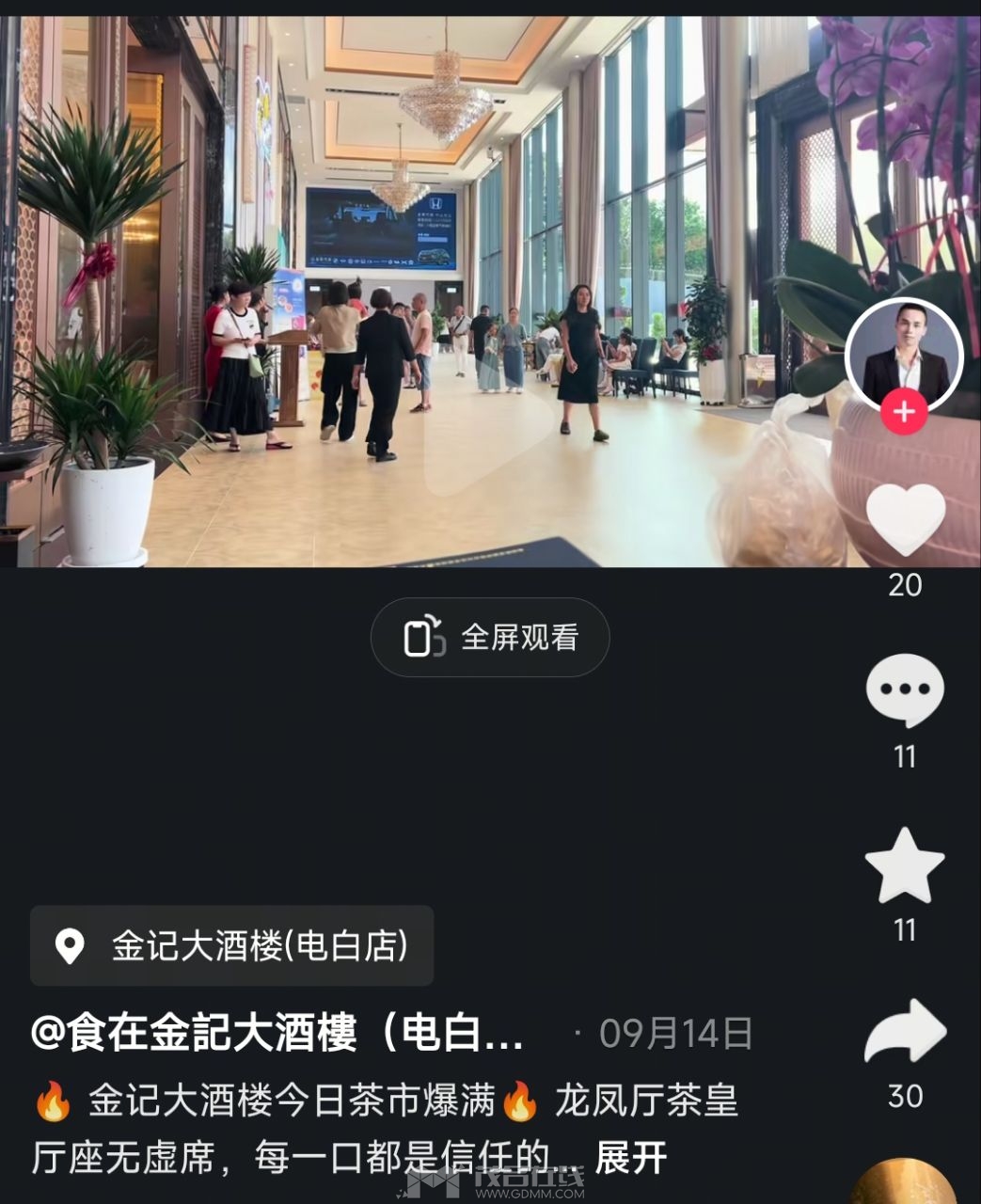This screenshot has height=1204, width=981.
Task: Like this video with the heart
Action: 905,519
